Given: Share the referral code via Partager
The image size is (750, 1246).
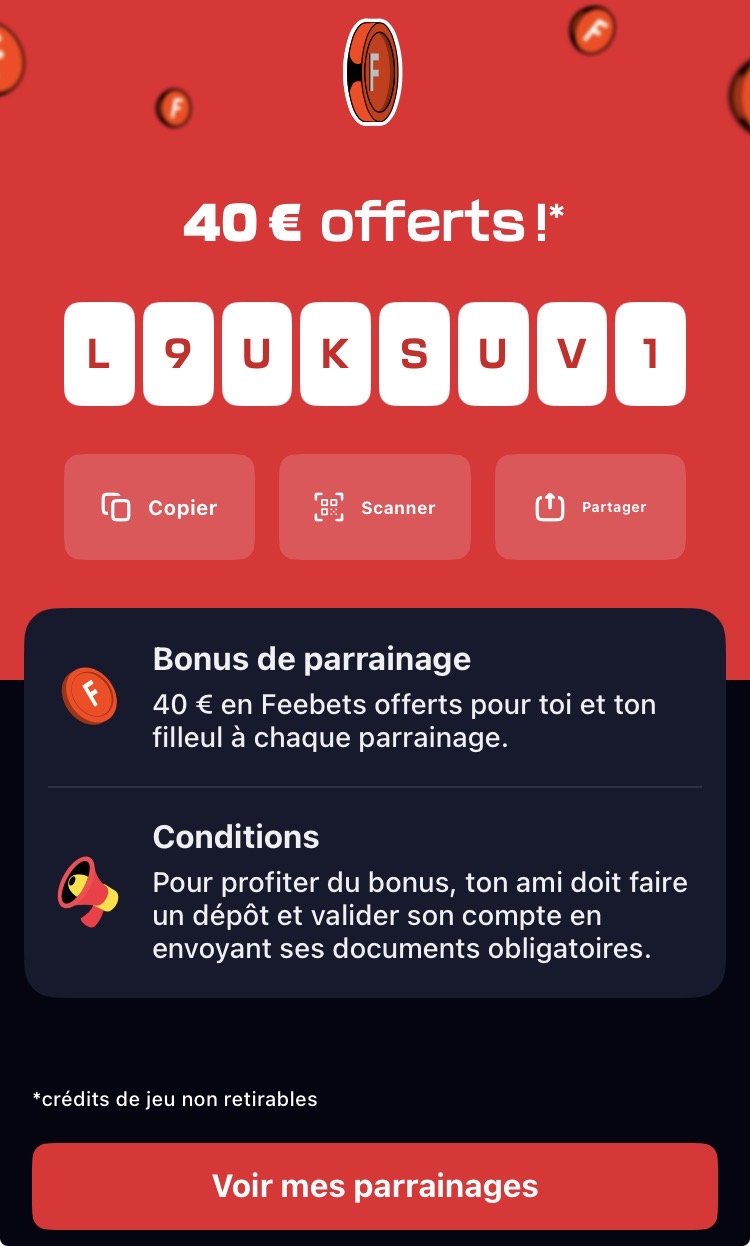Looking at the screenshot, I should [590, 507].
